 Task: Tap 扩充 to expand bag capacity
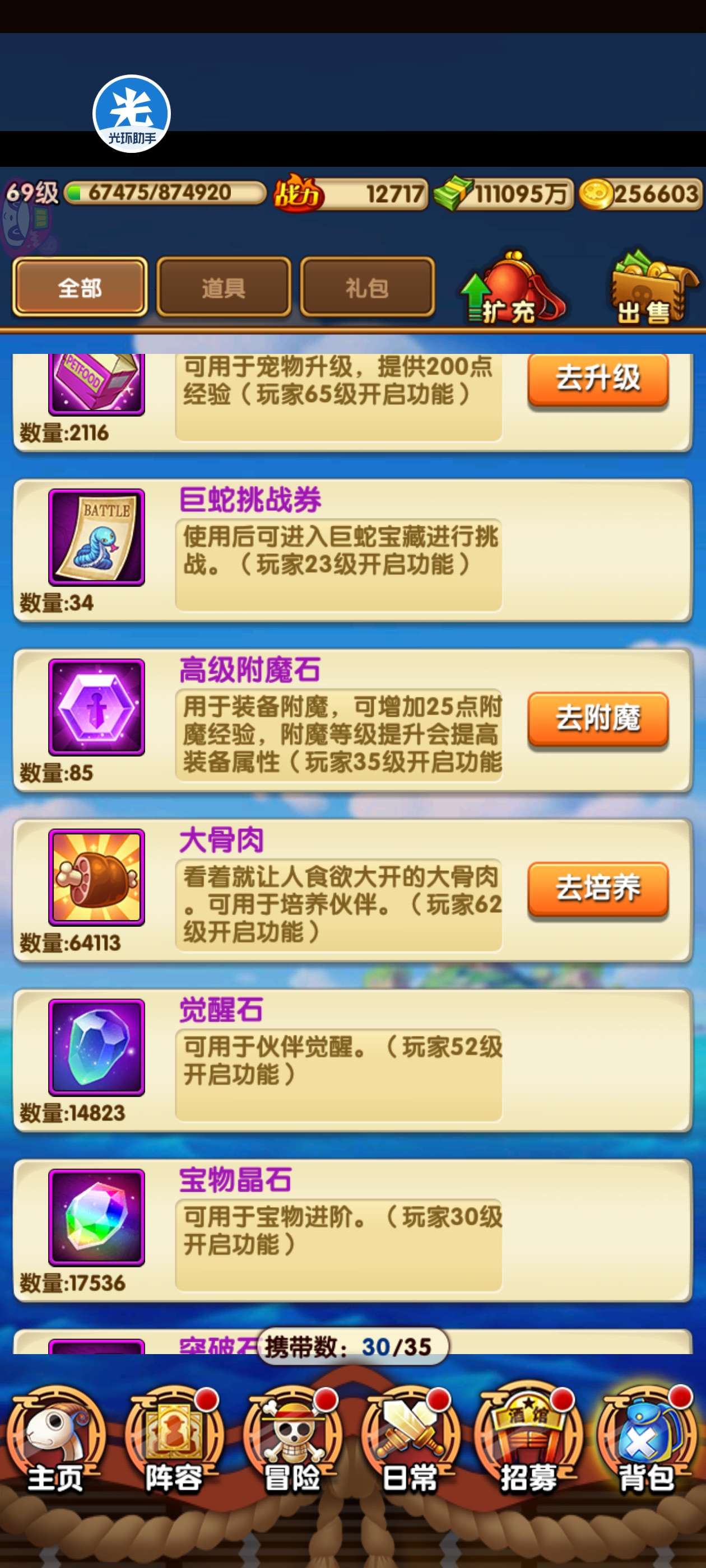coord(512,290)
